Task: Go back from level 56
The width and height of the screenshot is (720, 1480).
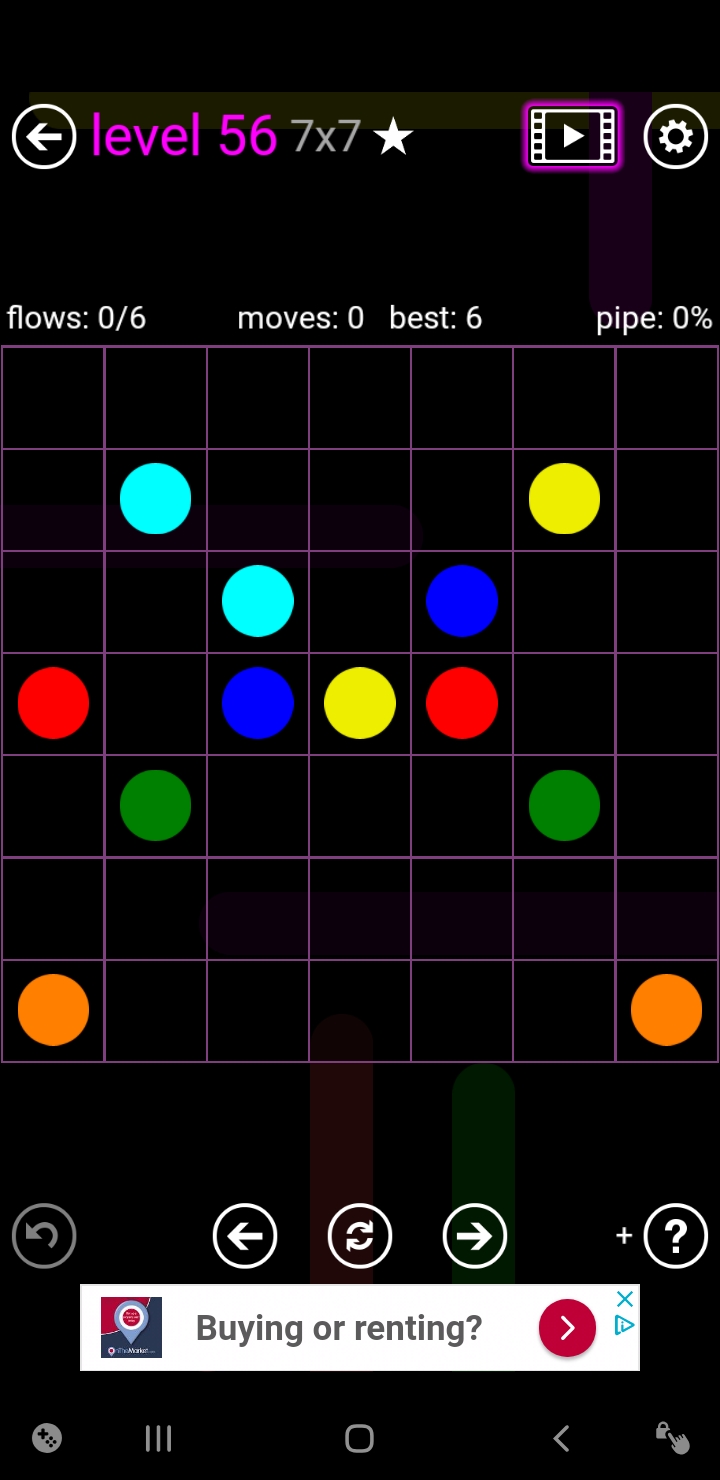Action: click(x=44, y=136)
